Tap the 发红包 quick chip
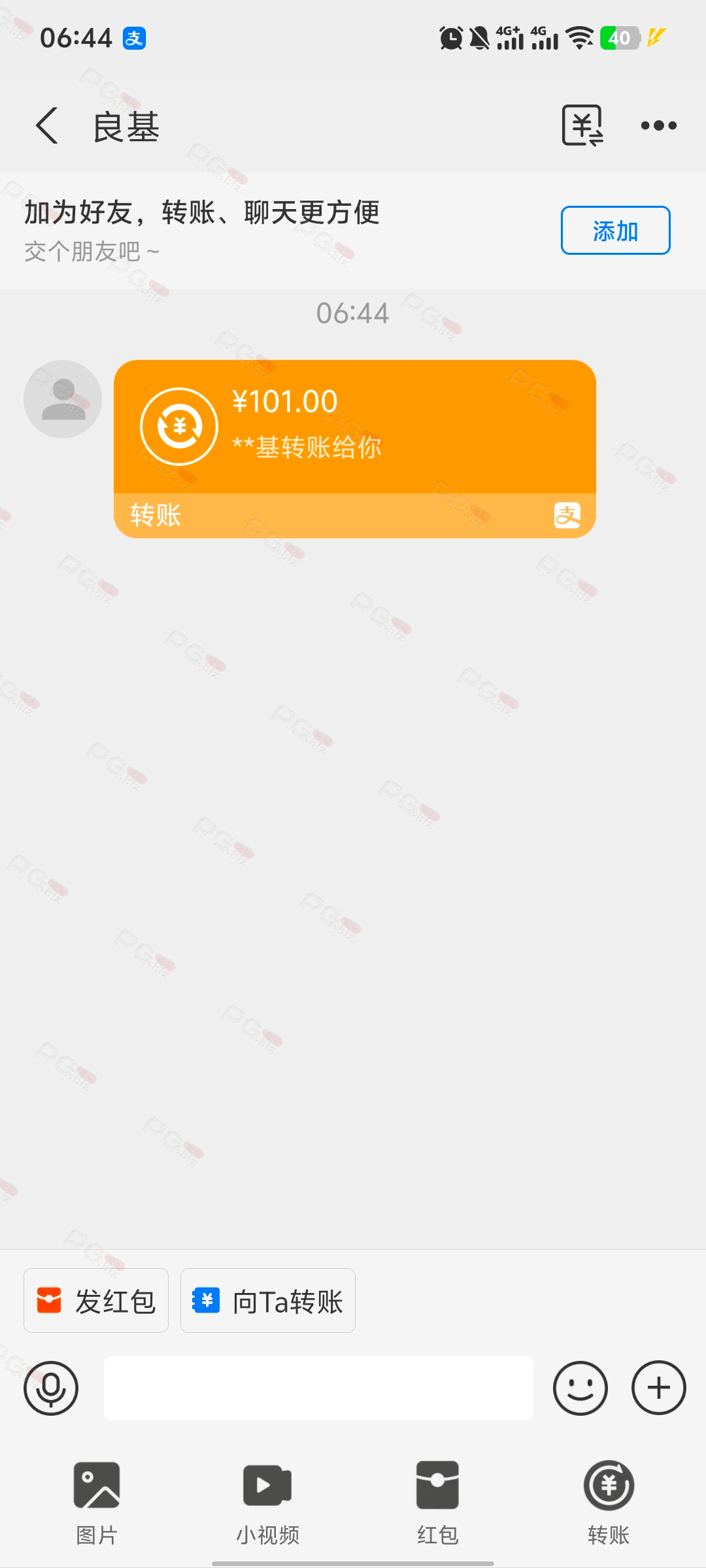 (x=96, y=1301)
